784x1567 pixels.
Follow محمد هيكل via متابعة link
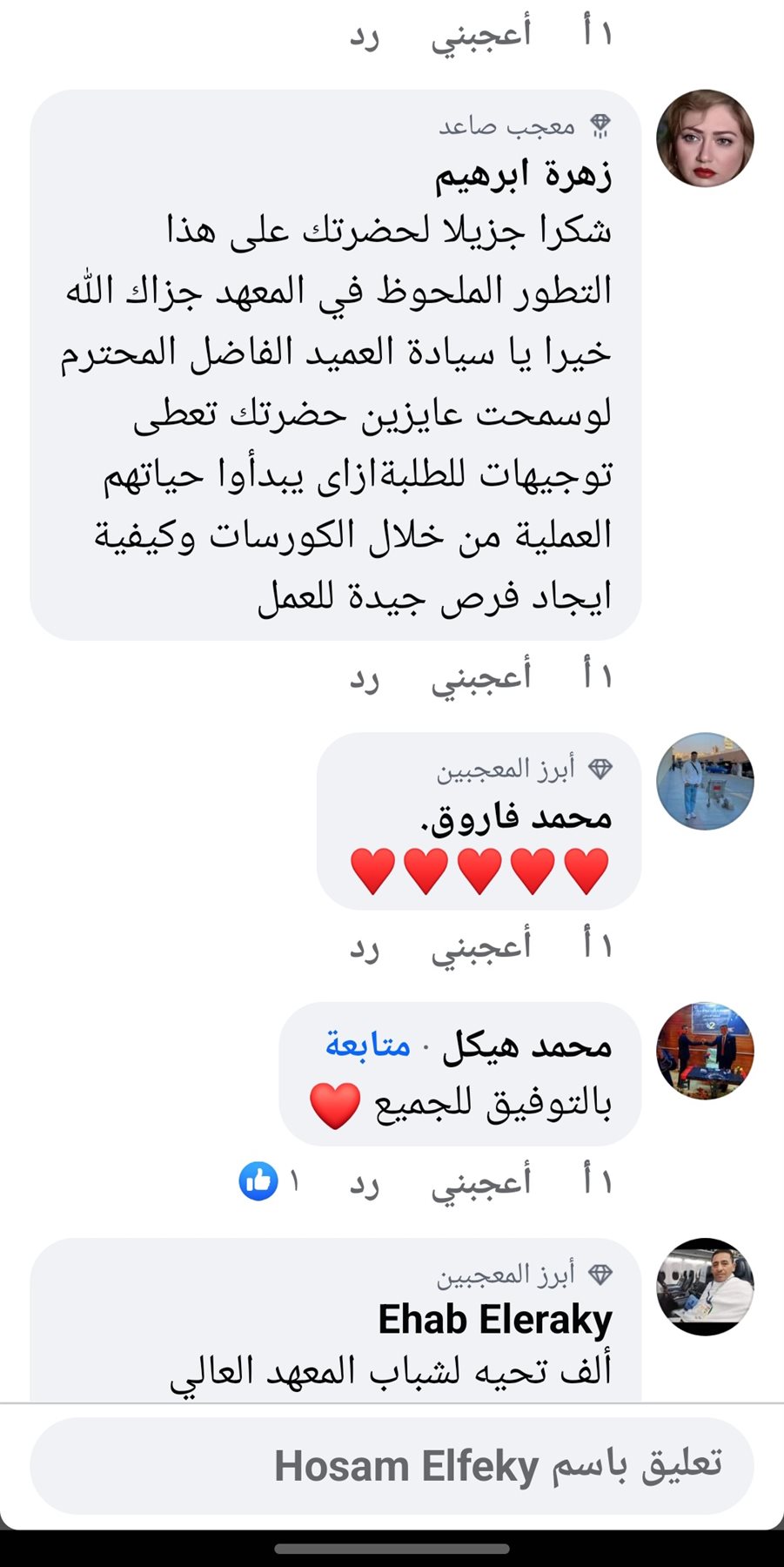[368, 1044]
